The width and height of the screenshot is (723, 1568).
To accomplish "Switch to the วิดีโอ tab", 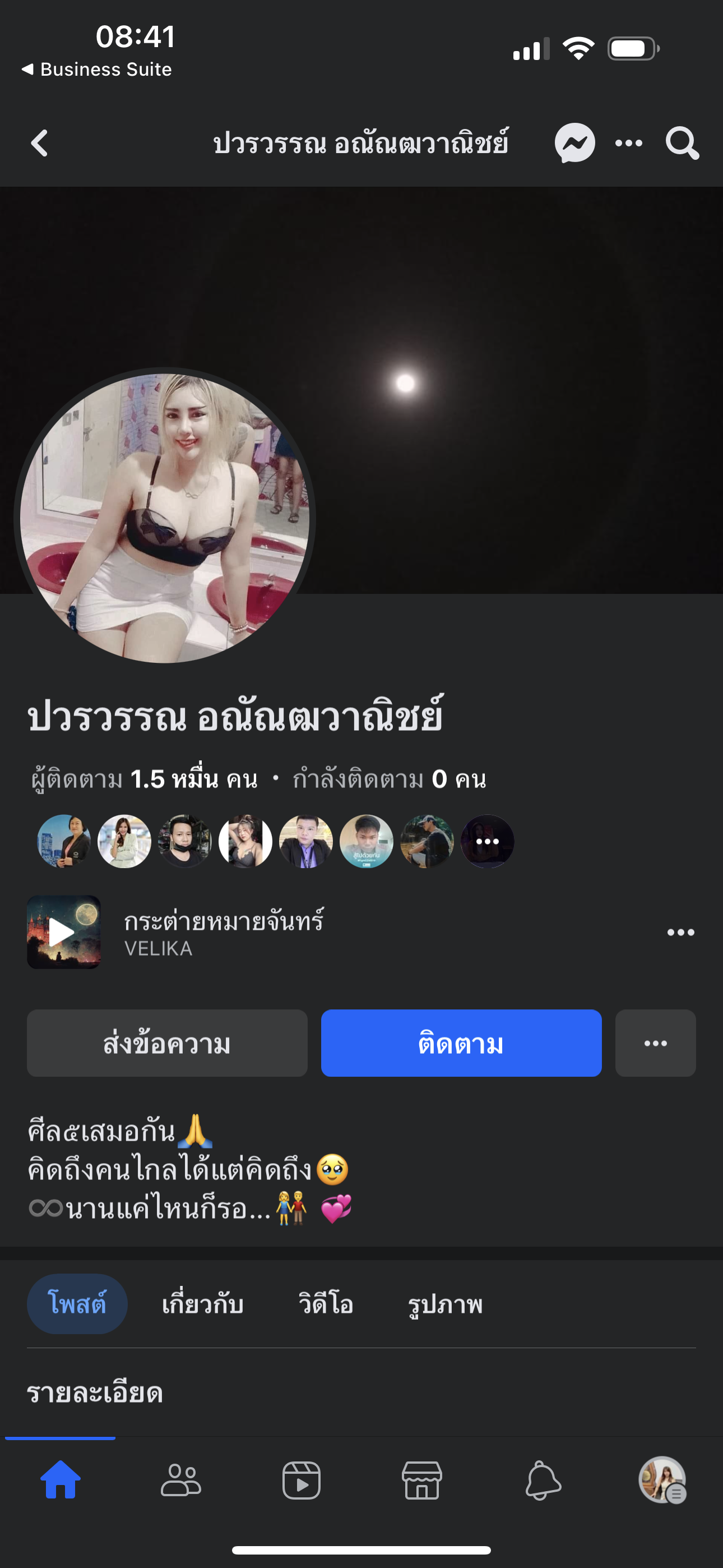I will click(x=326, y=1304).
